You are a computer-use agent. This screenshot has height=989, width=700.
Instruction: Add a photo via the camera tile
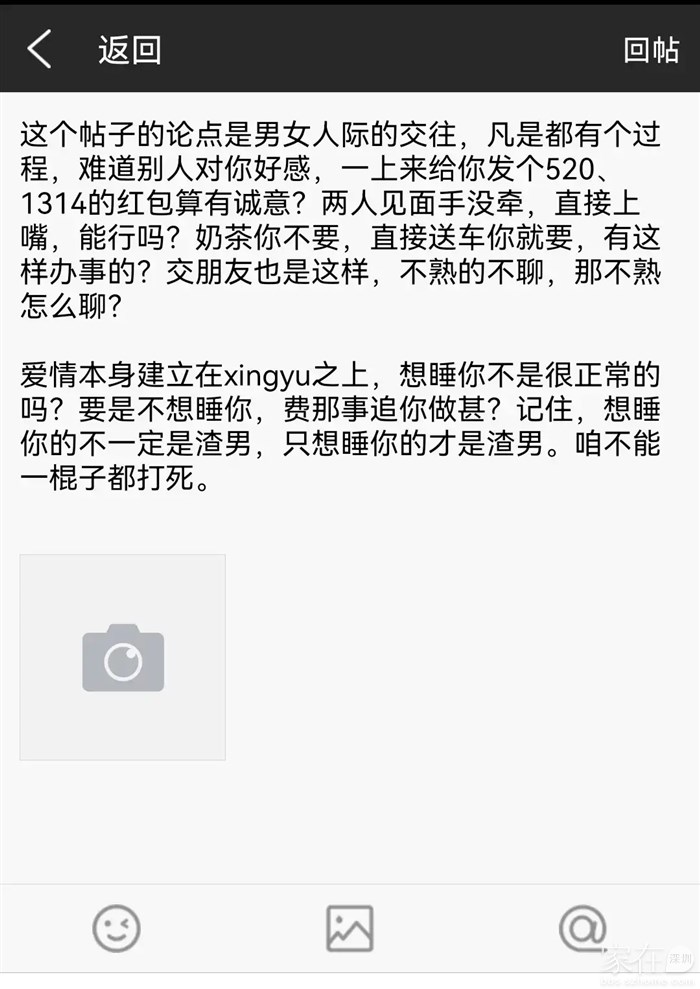[x=123, y=657]
